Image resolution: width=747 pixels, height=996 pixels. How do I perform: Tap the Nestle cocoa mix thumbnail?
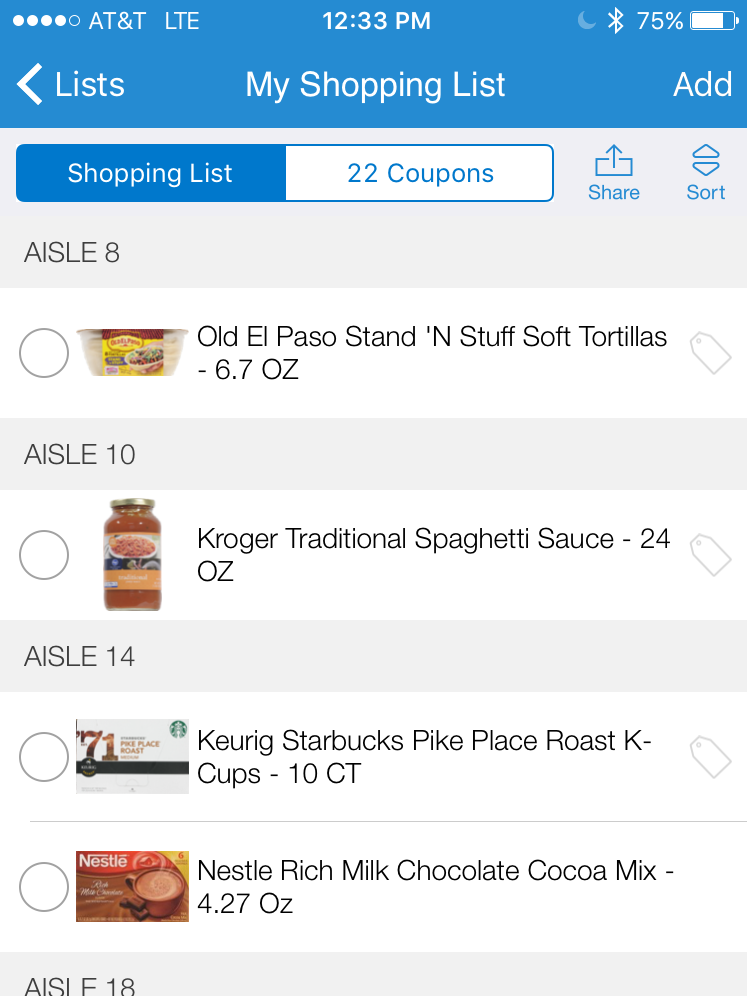132,886
